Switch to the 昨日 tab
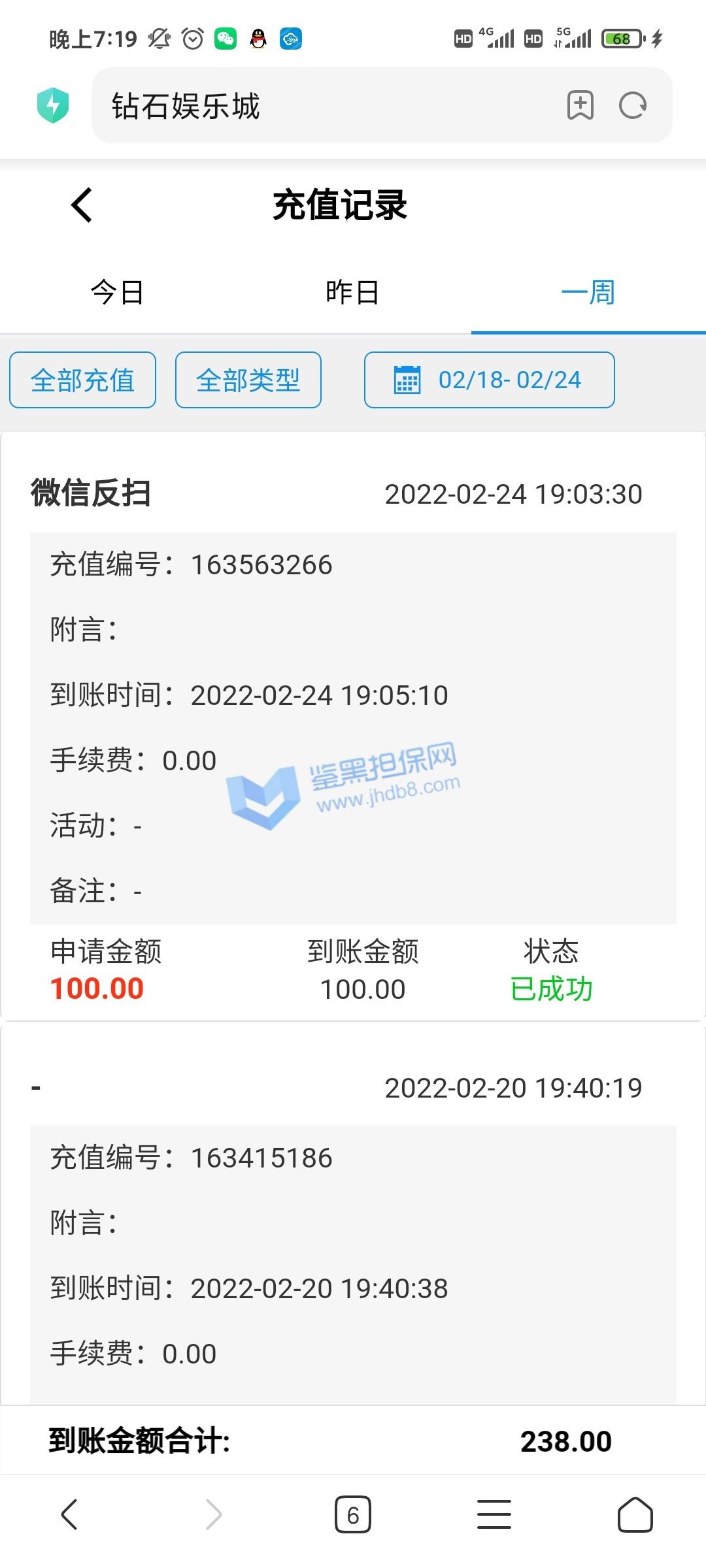The width and height of the screenshot is (706, 1568). coord(352,292)
